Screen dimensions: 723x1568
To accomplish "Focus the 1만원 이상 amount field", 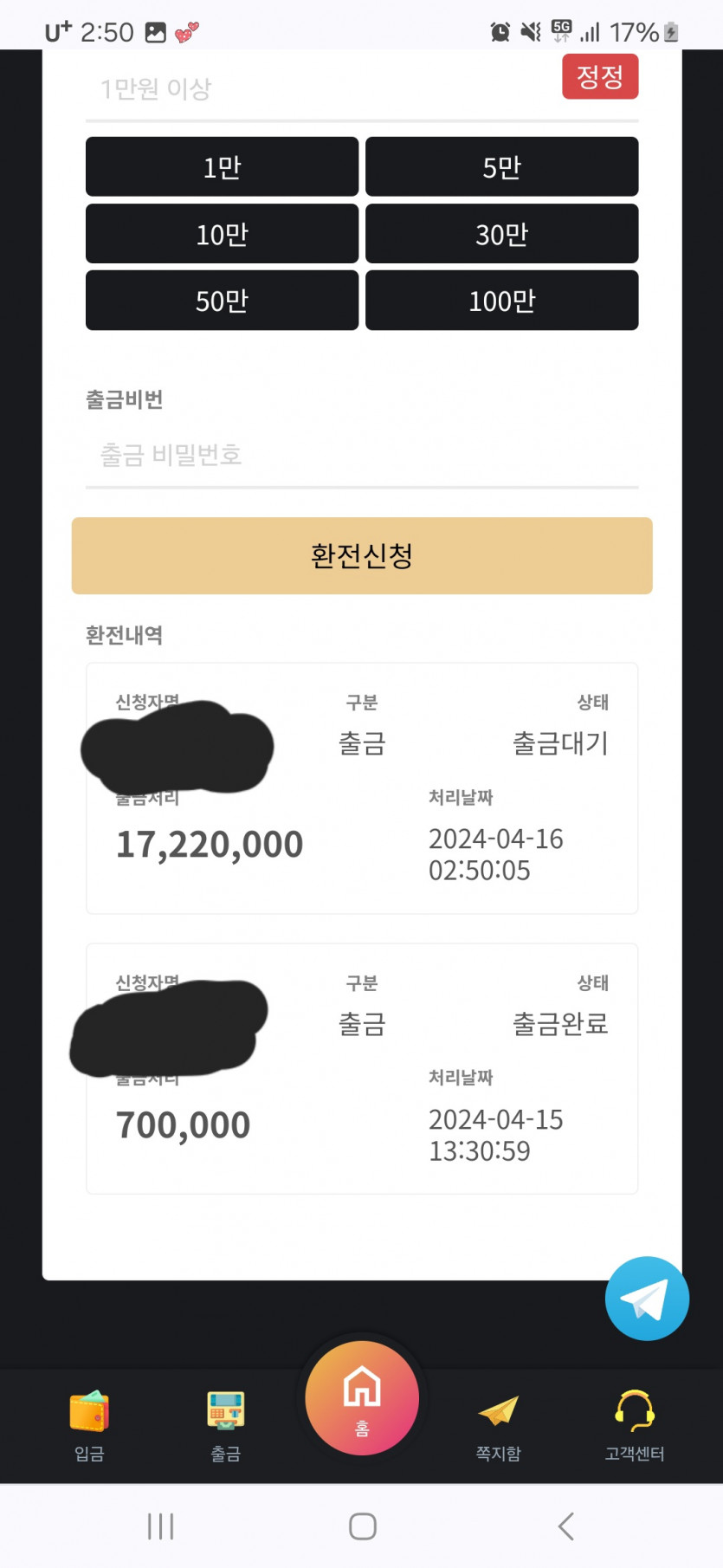I will coord(322,88).
